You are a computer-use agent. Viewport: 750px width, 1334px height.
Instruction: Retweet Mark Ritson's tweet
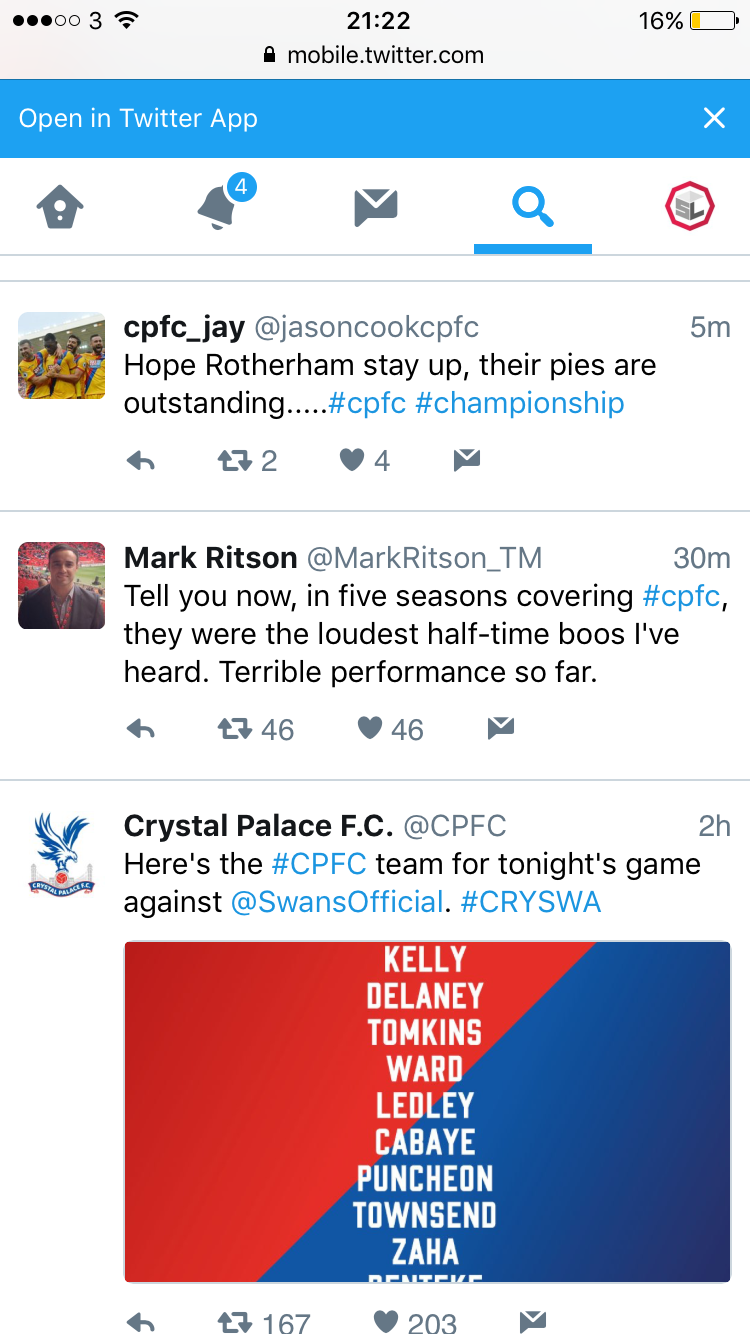click(256, 730)
